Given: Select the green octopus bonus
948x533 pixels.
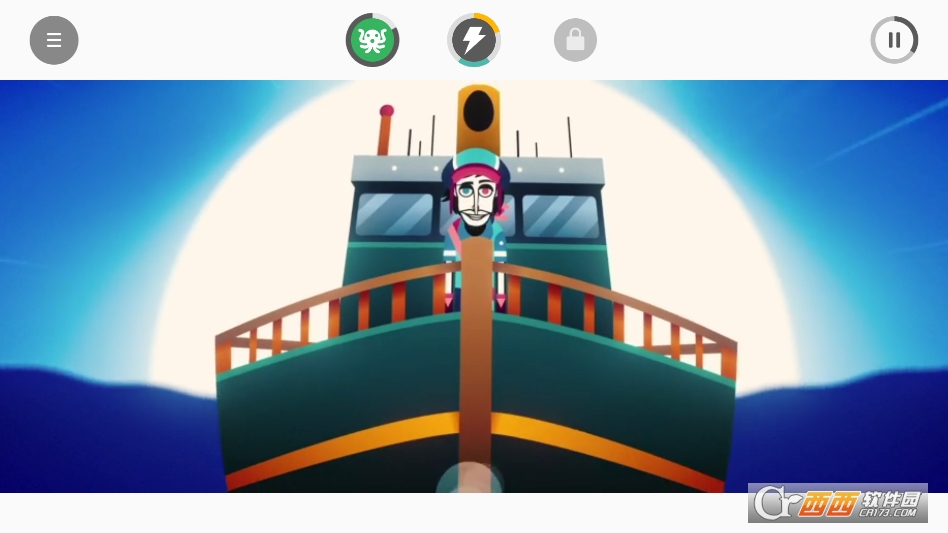Looking at the screenshot, I should click(373, 41).
